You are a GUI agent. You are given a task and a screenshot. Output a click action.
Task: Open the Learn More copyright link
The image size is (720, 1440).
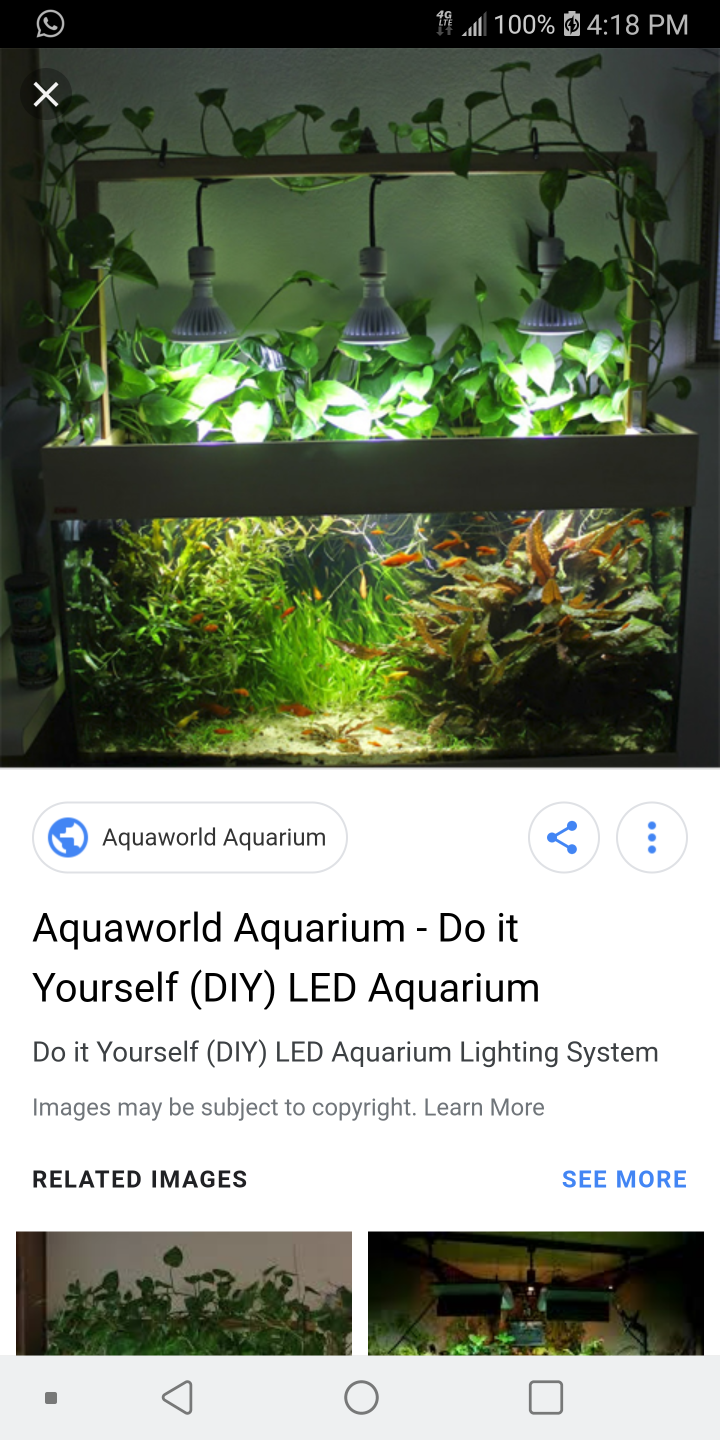pos(484,1108)
